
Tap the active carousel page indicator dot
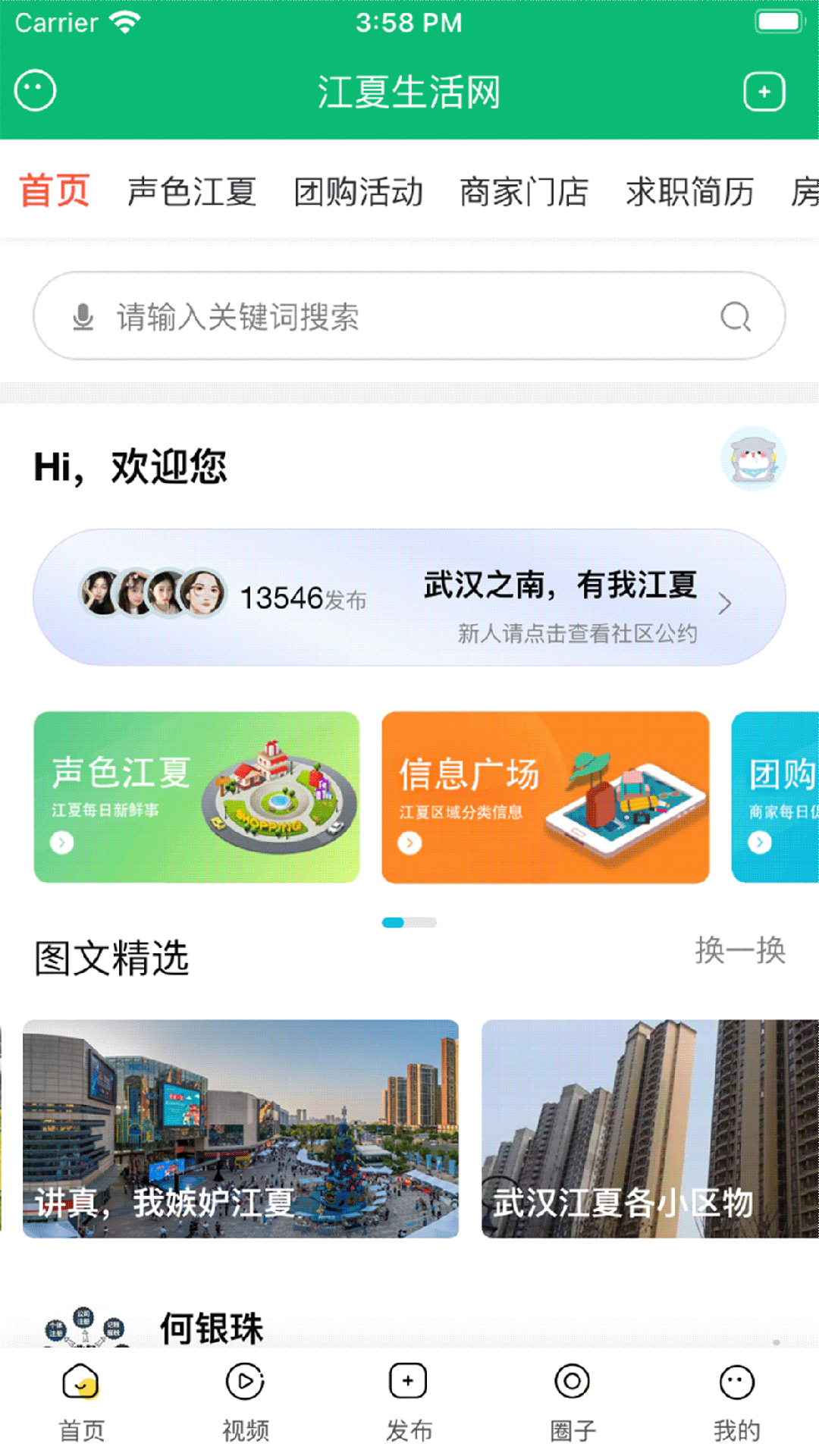tap(392, 921)
